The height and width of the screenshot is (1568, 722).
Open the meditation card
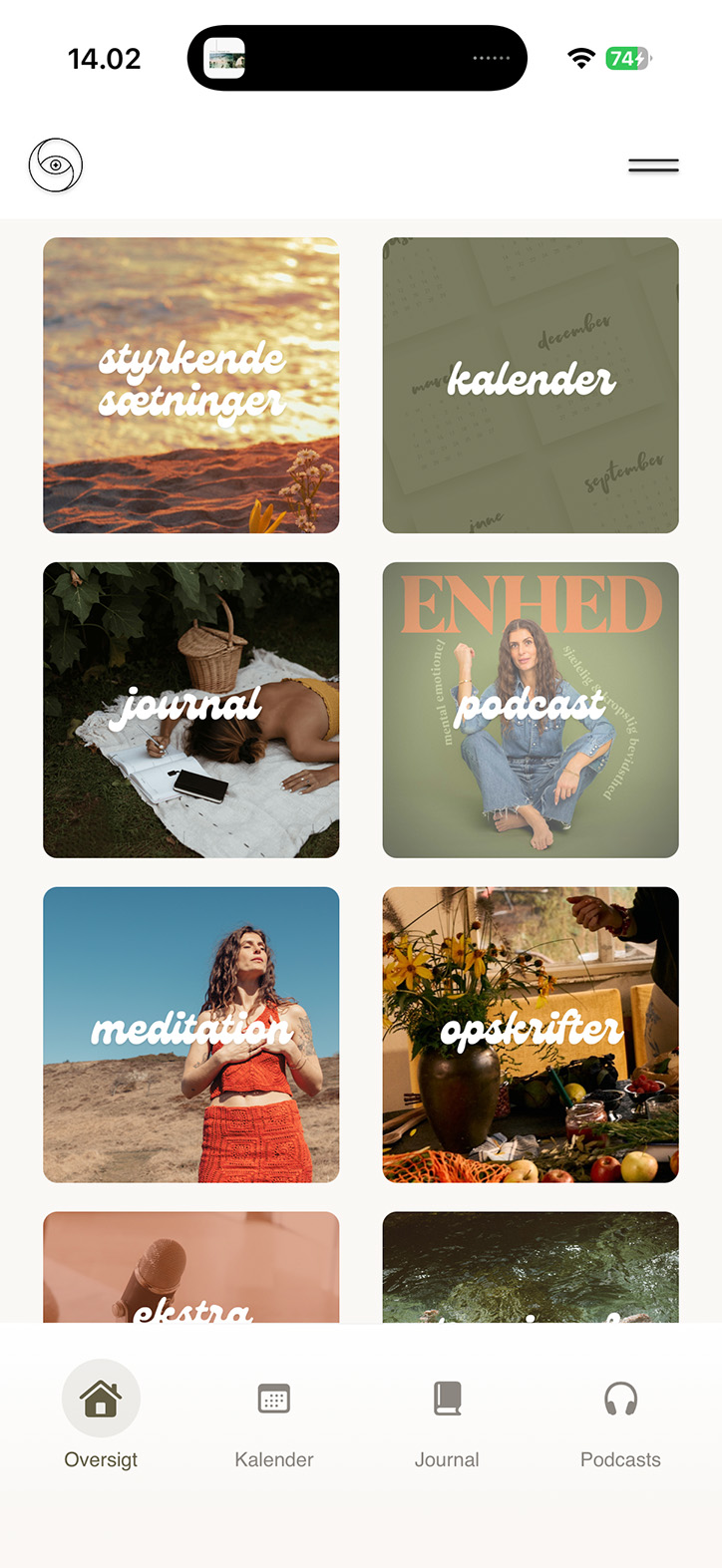tap(190, 1035)
